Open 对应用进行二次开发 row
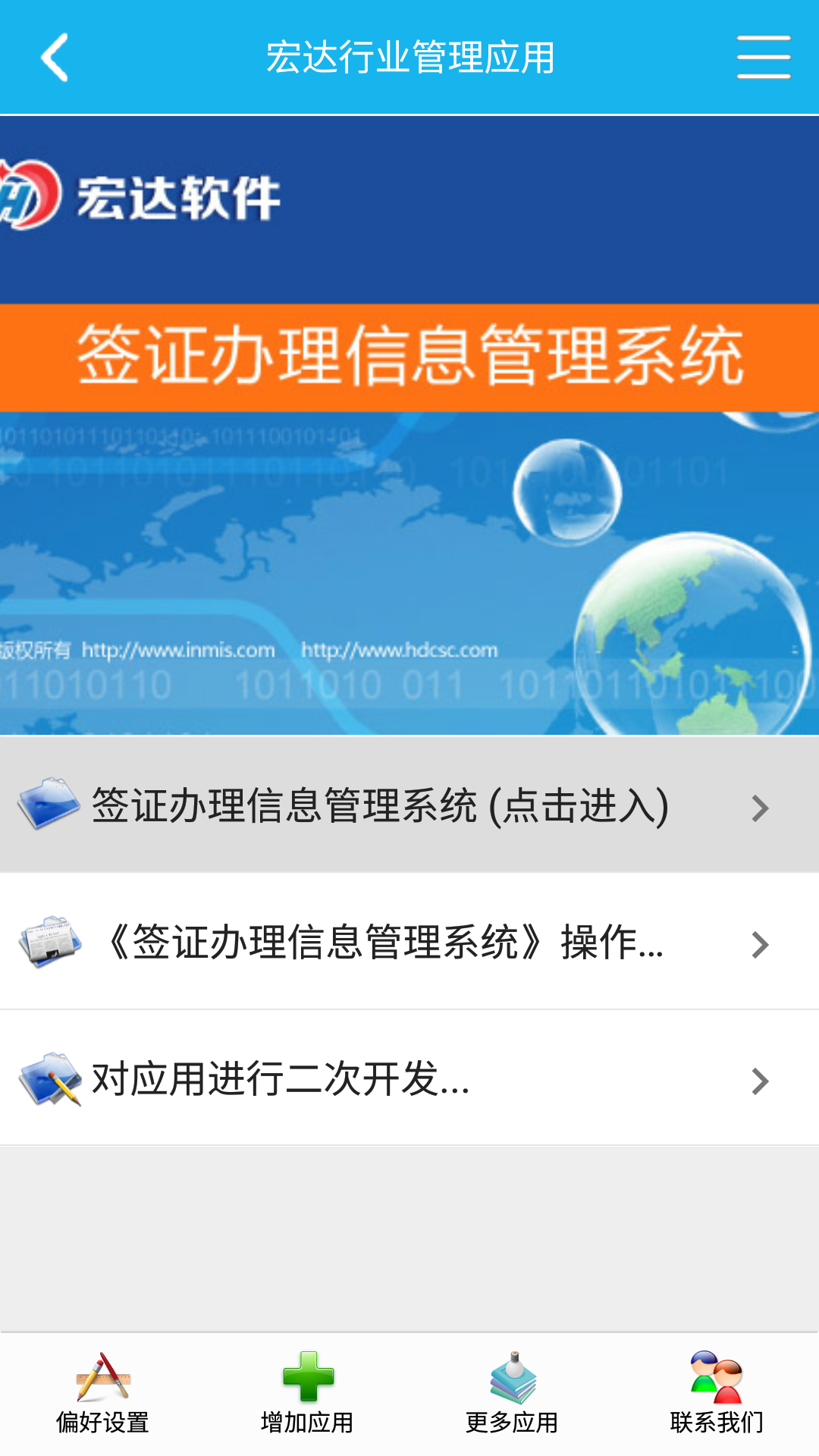Viewport: 819px width, 1456px height. click(x=409, y=1078)
